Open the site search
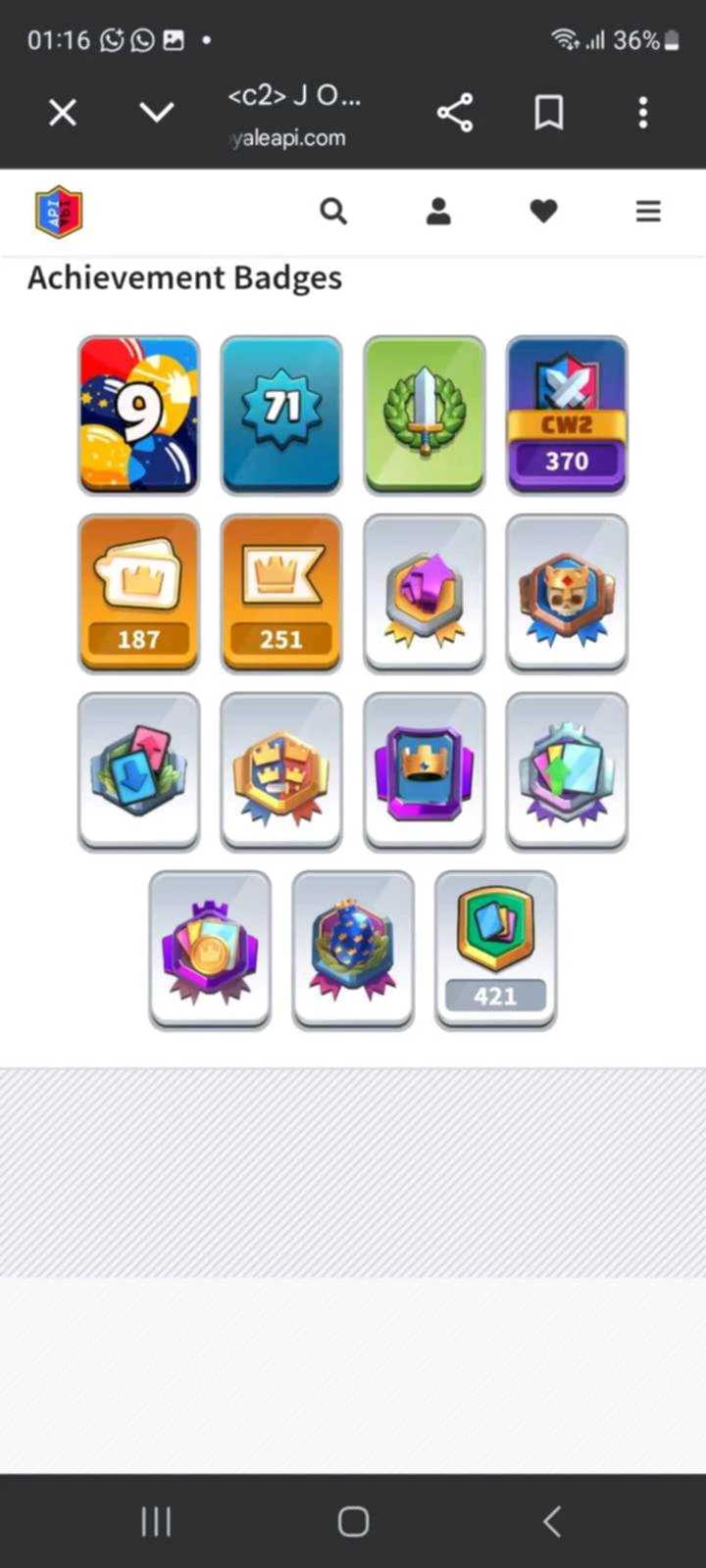 (333, 212)
